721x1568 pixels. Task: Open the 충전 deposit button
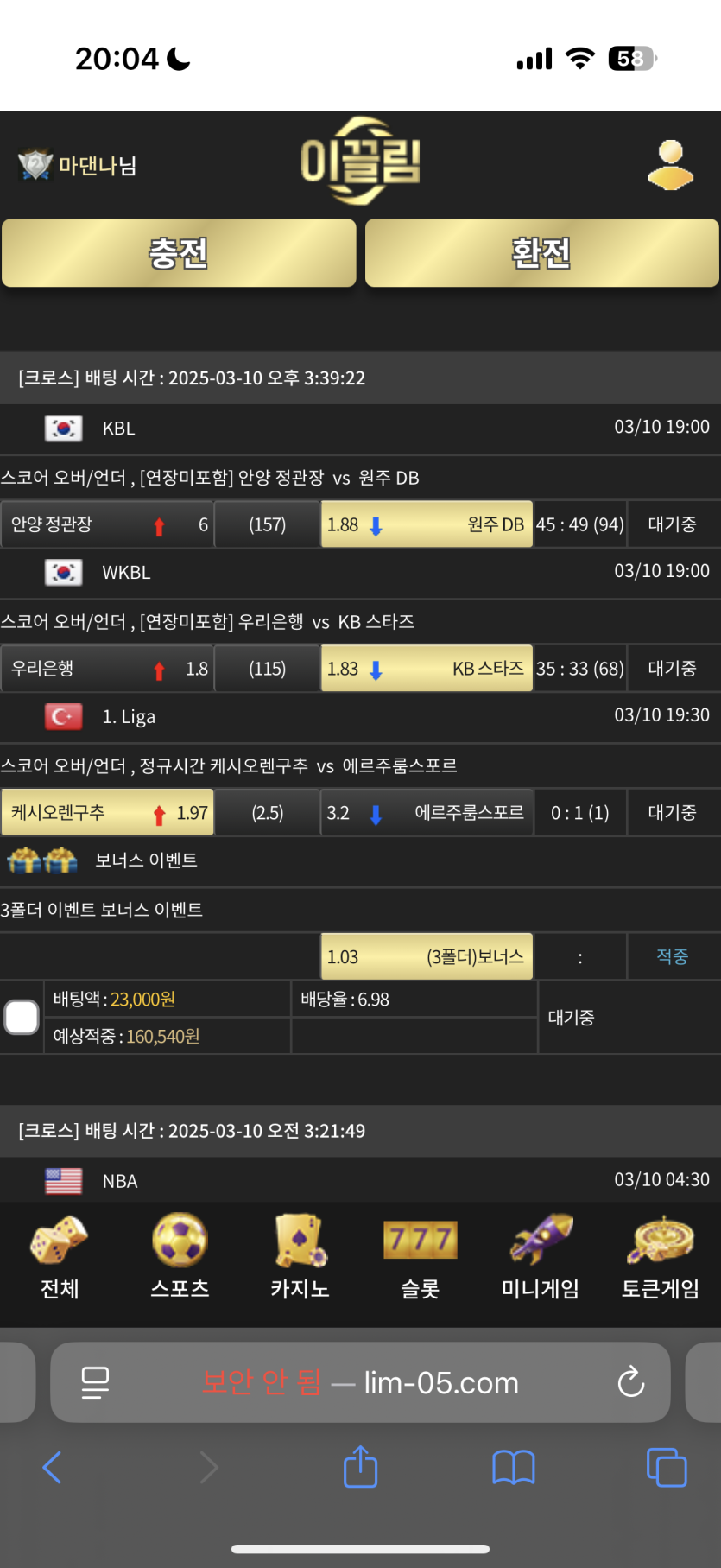click(179, 253)
